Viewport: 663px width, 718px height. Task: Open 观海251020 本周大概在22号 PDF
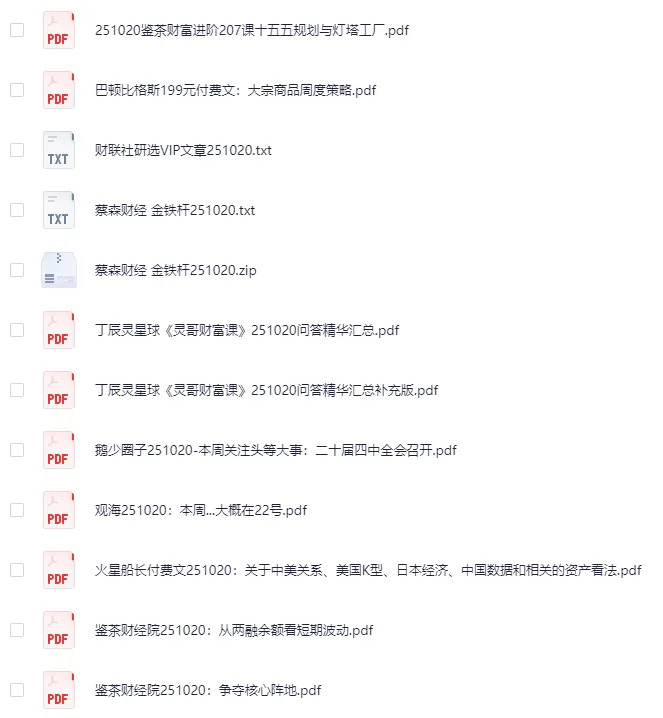pyautogui.click(x=200, y=510)
